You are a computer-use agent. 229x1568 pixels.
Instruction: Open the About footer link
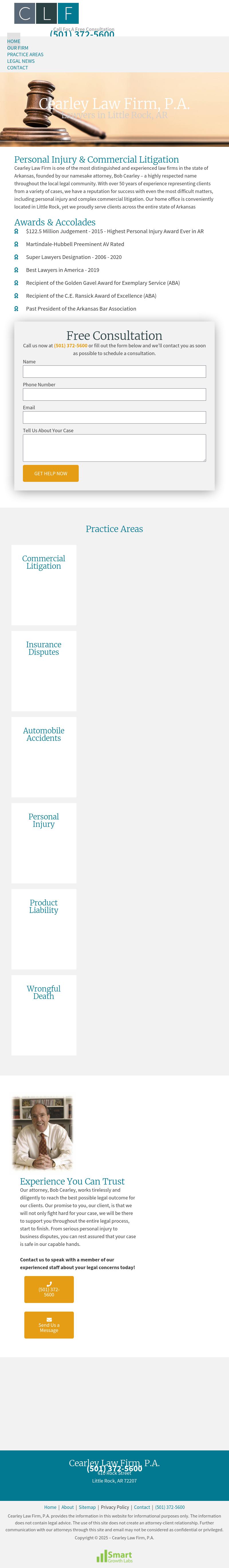click(x=68, y=1507)
